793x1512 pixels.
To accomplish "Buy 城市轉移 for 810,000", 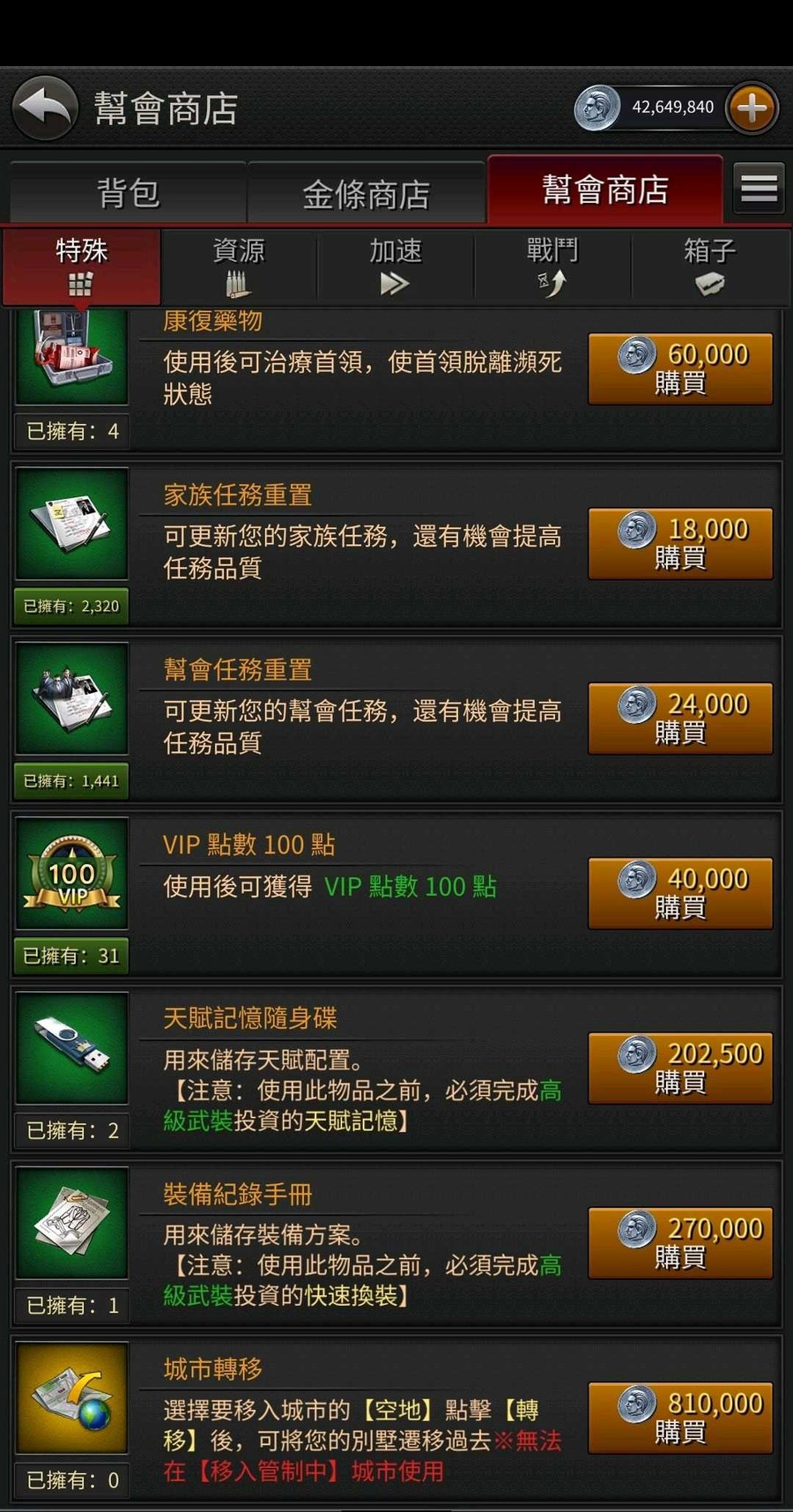I will pos(680,1417).
